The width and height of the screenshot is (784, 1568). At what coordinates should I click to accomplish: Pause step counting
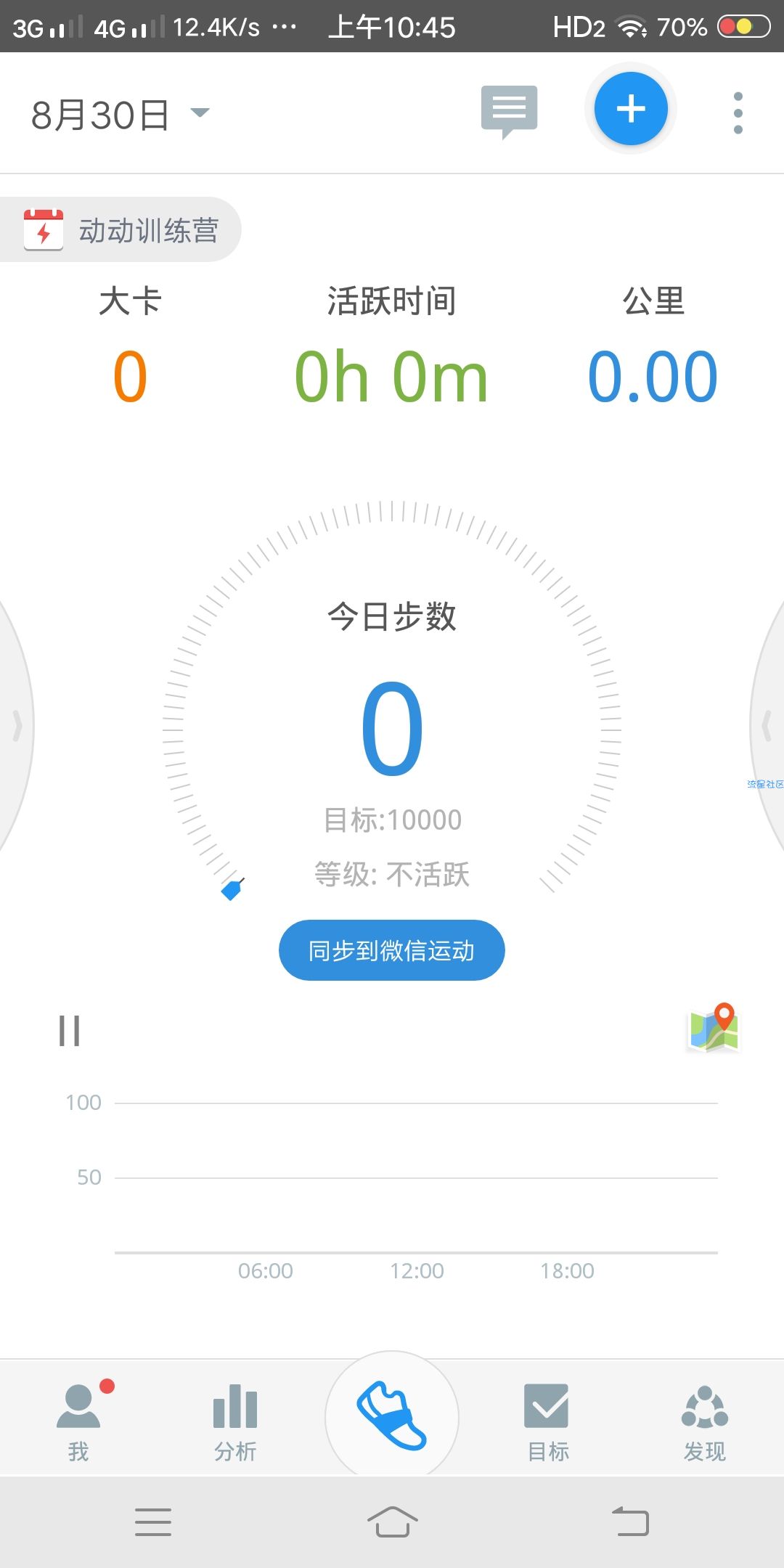tap(70, 1031)
